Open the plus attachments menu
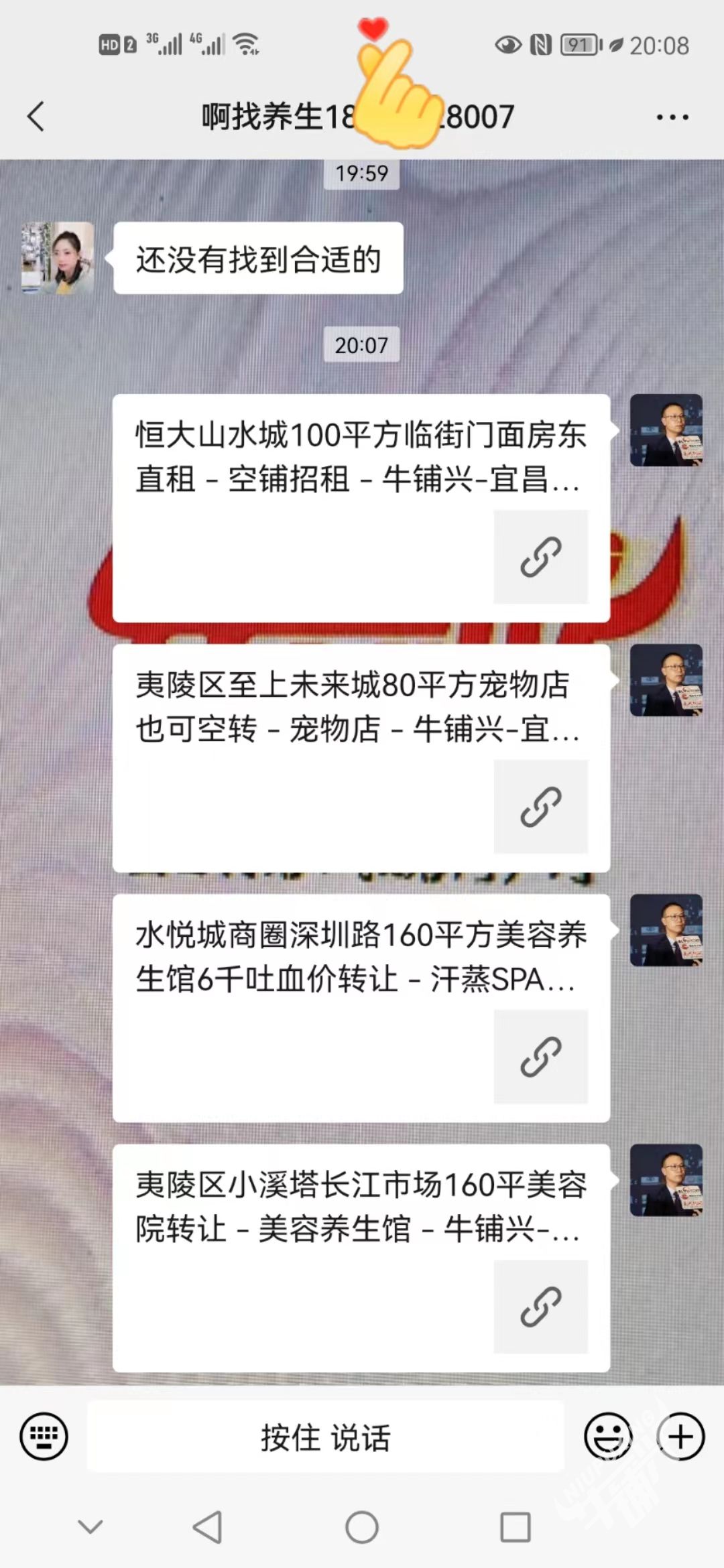Screen dimensions: 724x1568 (x=680, y=1436)
